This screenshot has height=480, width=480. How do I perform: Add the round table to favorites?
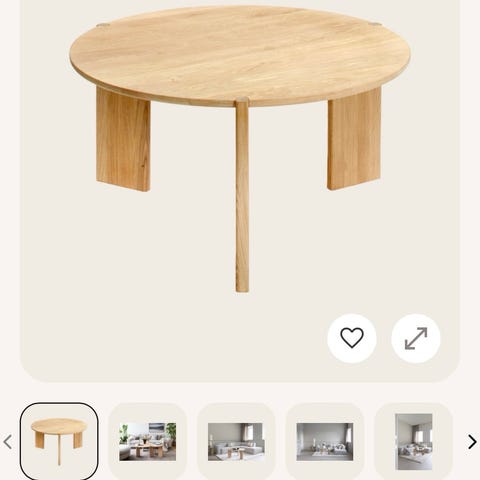pos(352,338)
